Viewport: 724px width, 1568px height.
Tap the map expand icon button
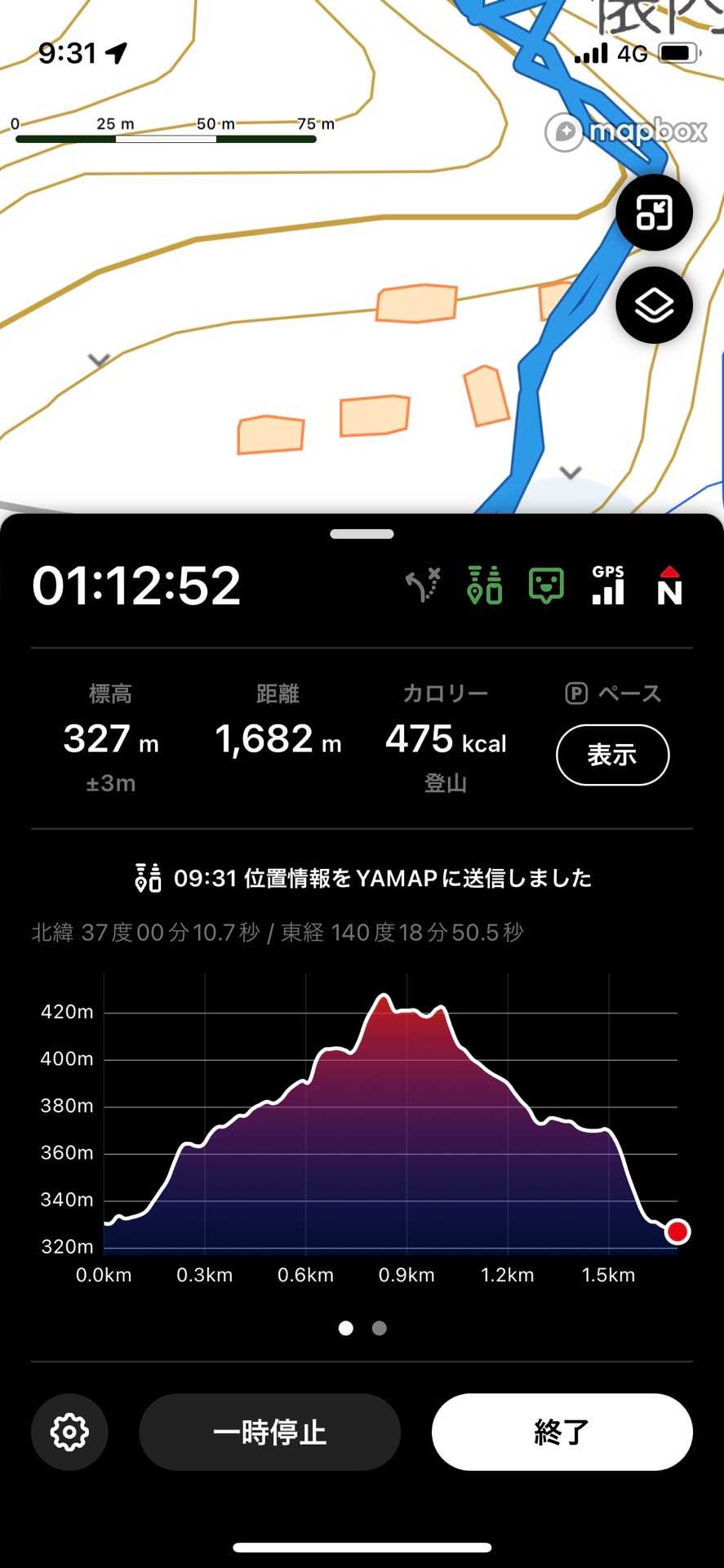point(654,213)
